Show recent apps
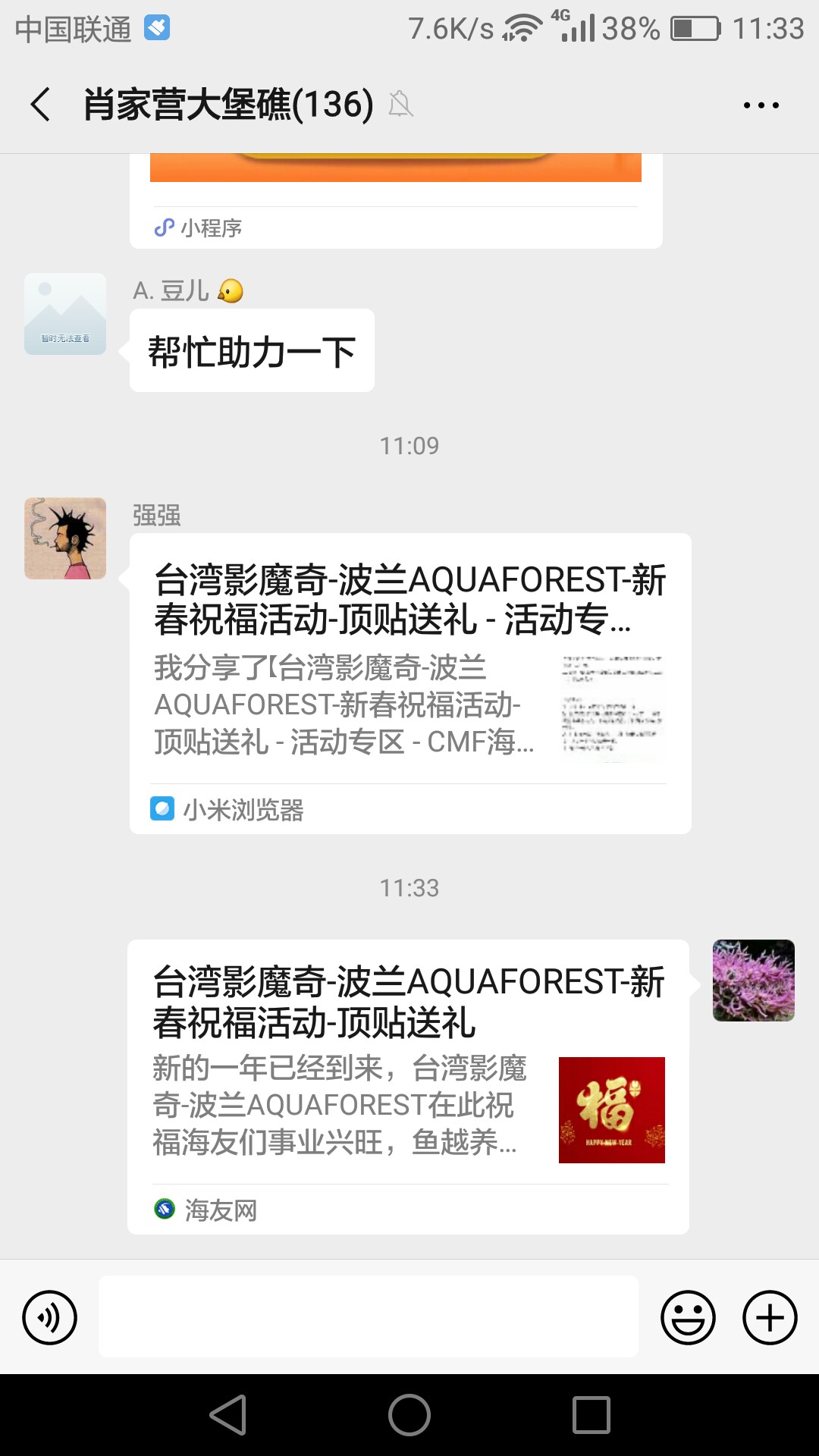 [591, 1415]
